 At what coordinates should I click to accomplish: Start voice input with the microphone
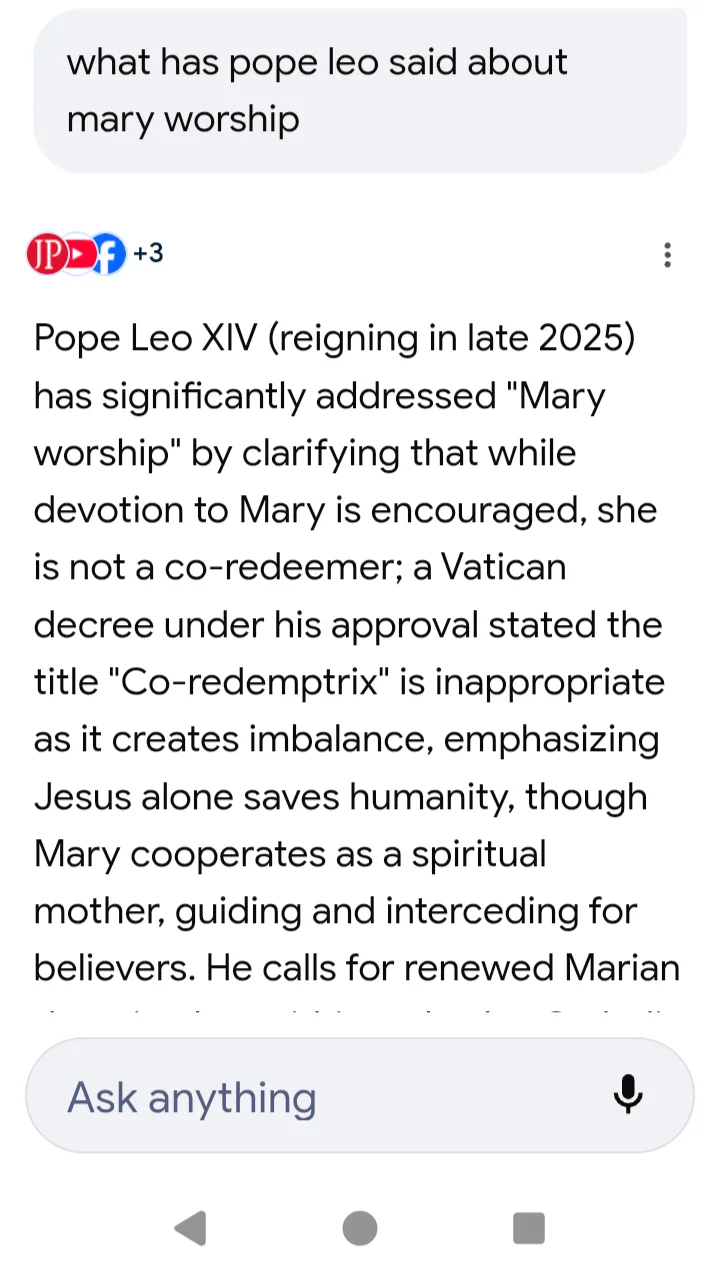628,1095
